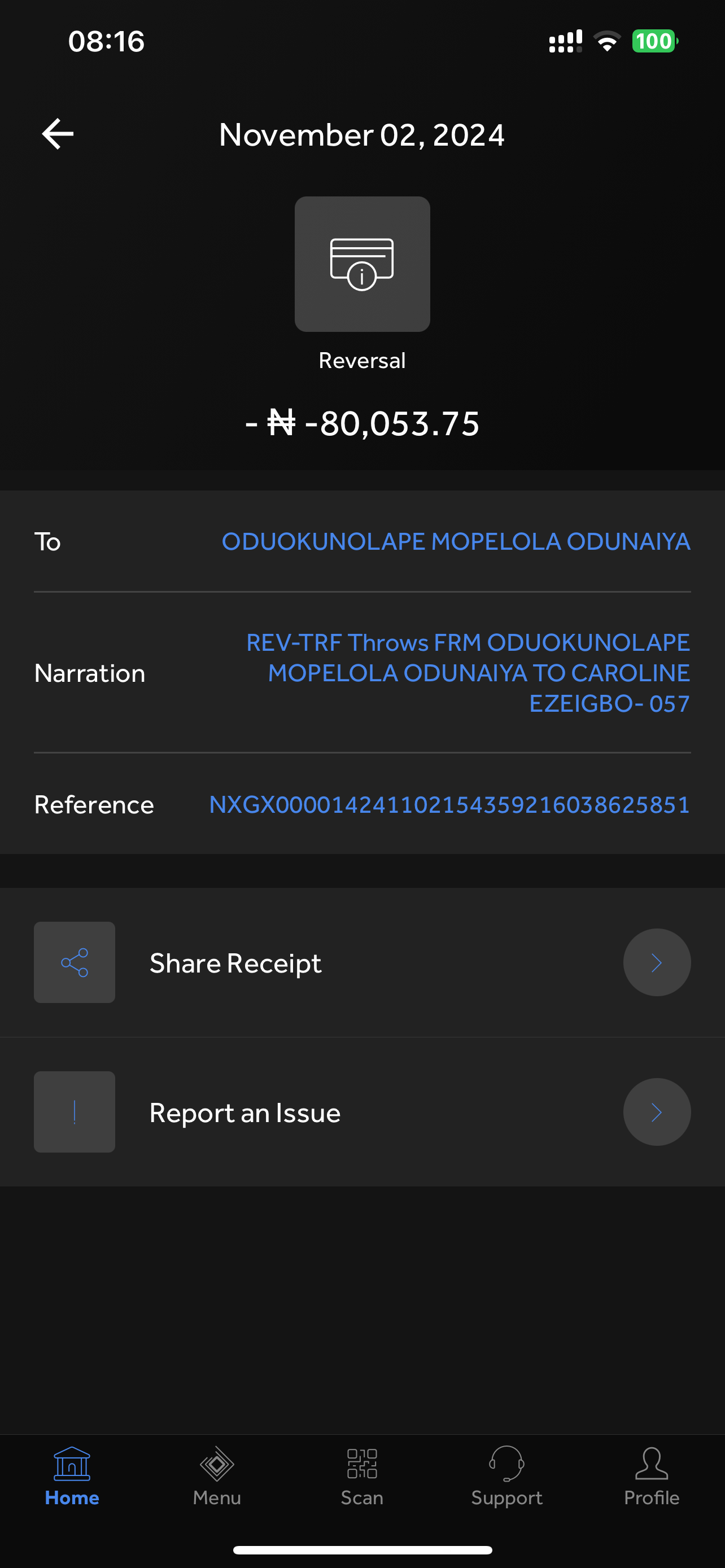This screenshot has height=1568, width=725.
Task: Switch to the Home tab
Action: coord(72,1477)
